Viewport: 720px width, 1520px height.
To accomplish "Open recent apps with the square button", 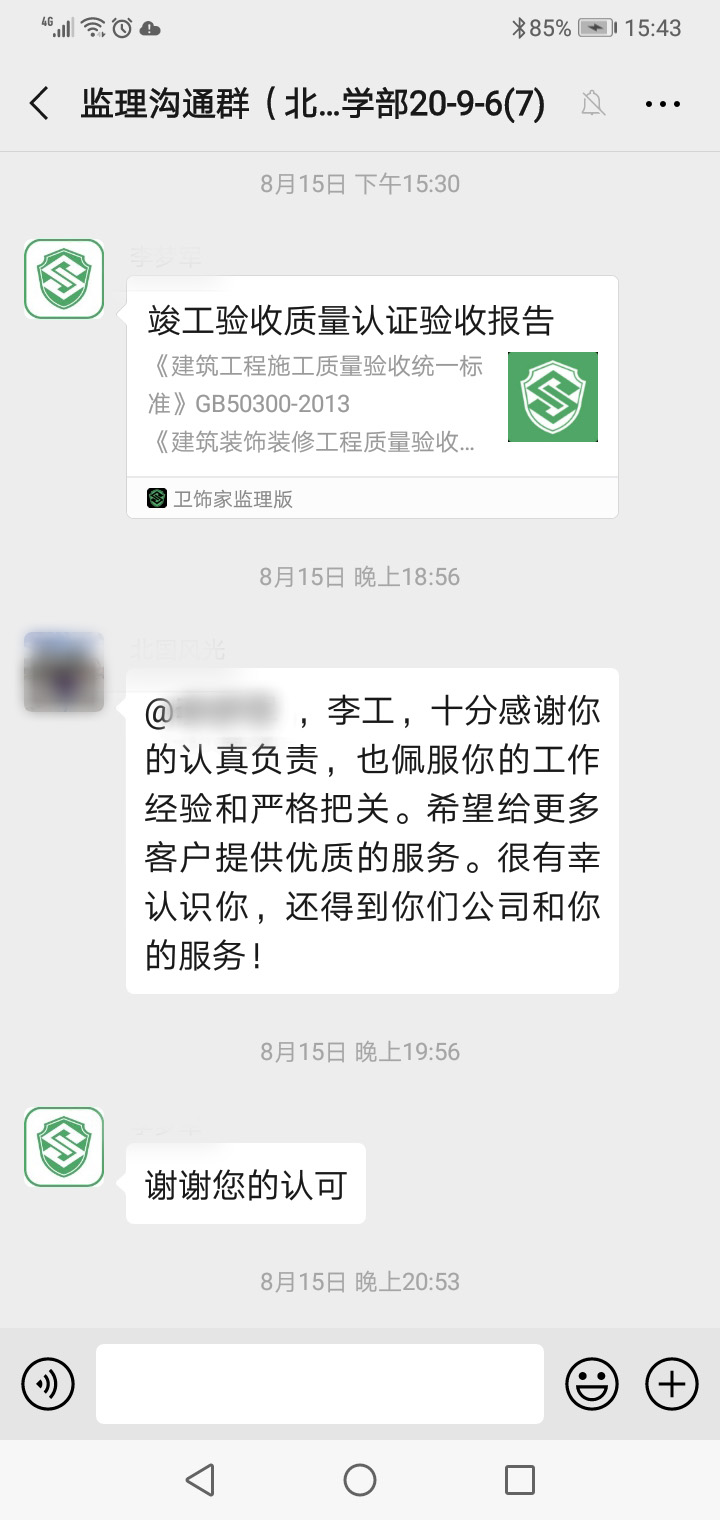I will (520, 1480).
